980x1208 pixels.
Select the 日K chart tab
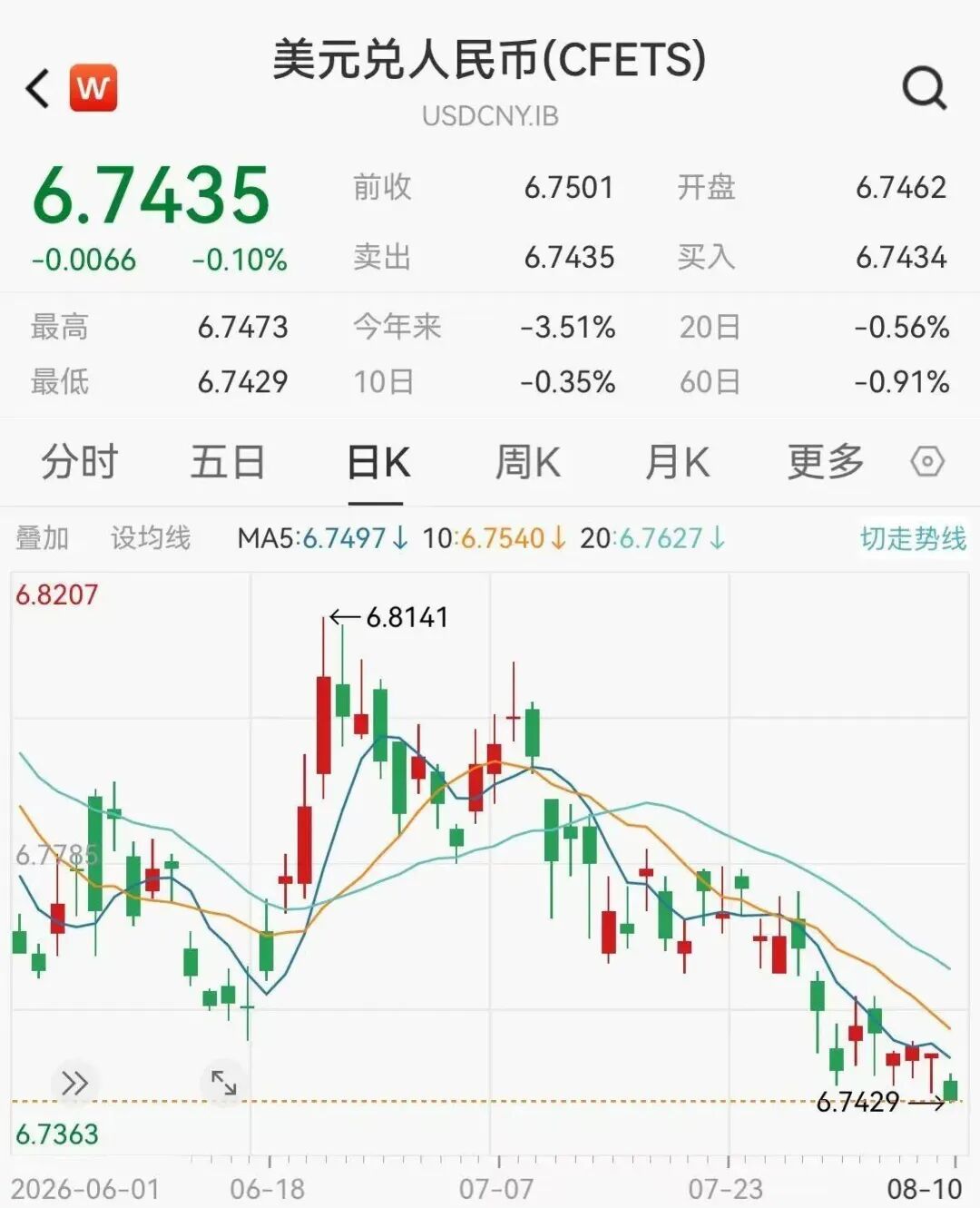coord(378,462)
